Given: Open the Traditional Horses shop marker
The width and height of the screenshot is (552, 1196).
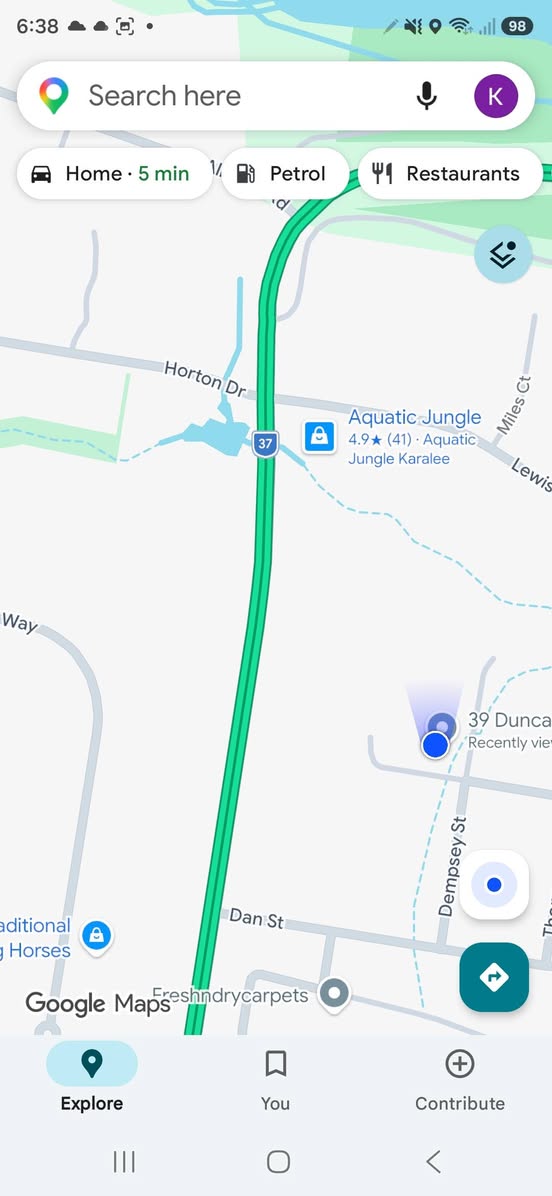Looking at the screenshot, I should click(x=97, y=935).
